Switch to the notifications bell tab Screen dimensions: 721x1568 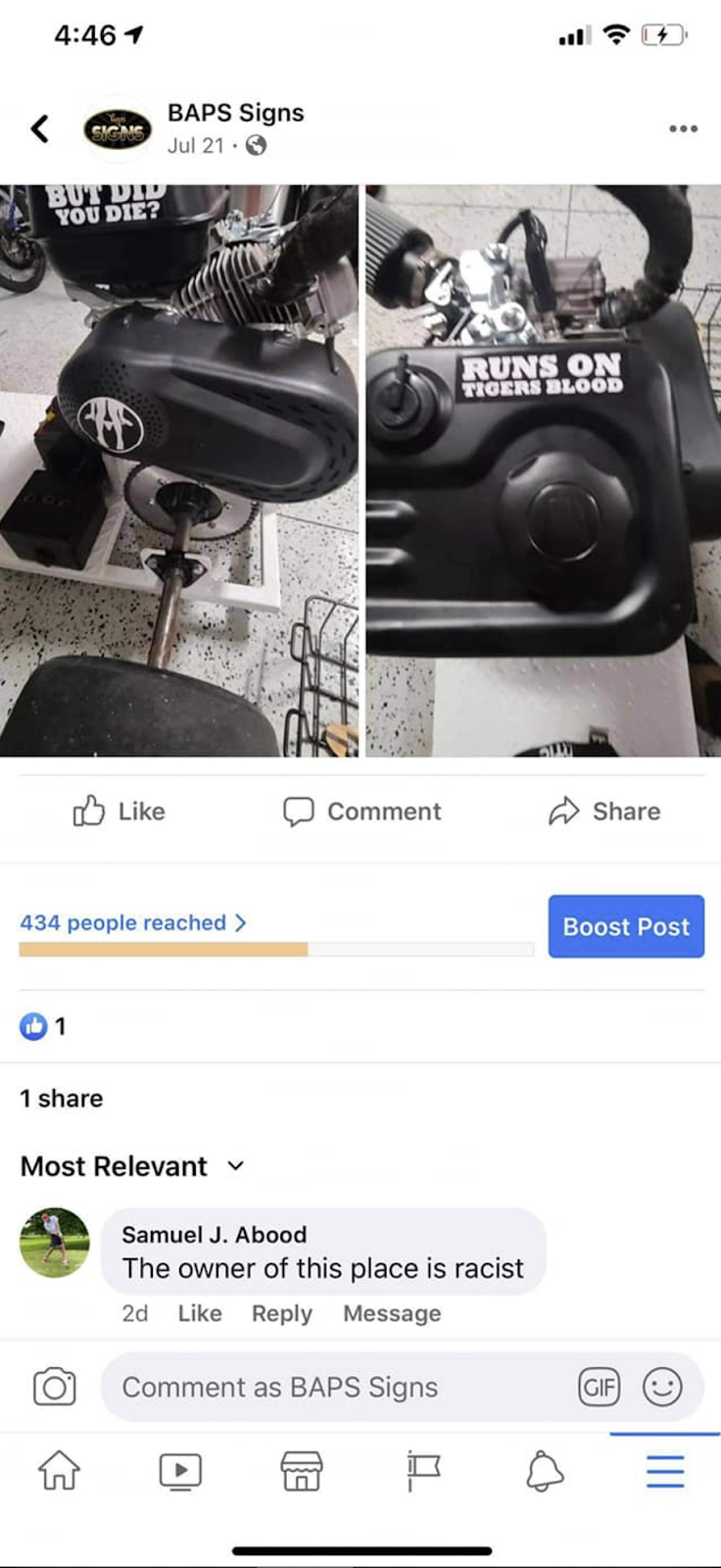click(545, 1471)
